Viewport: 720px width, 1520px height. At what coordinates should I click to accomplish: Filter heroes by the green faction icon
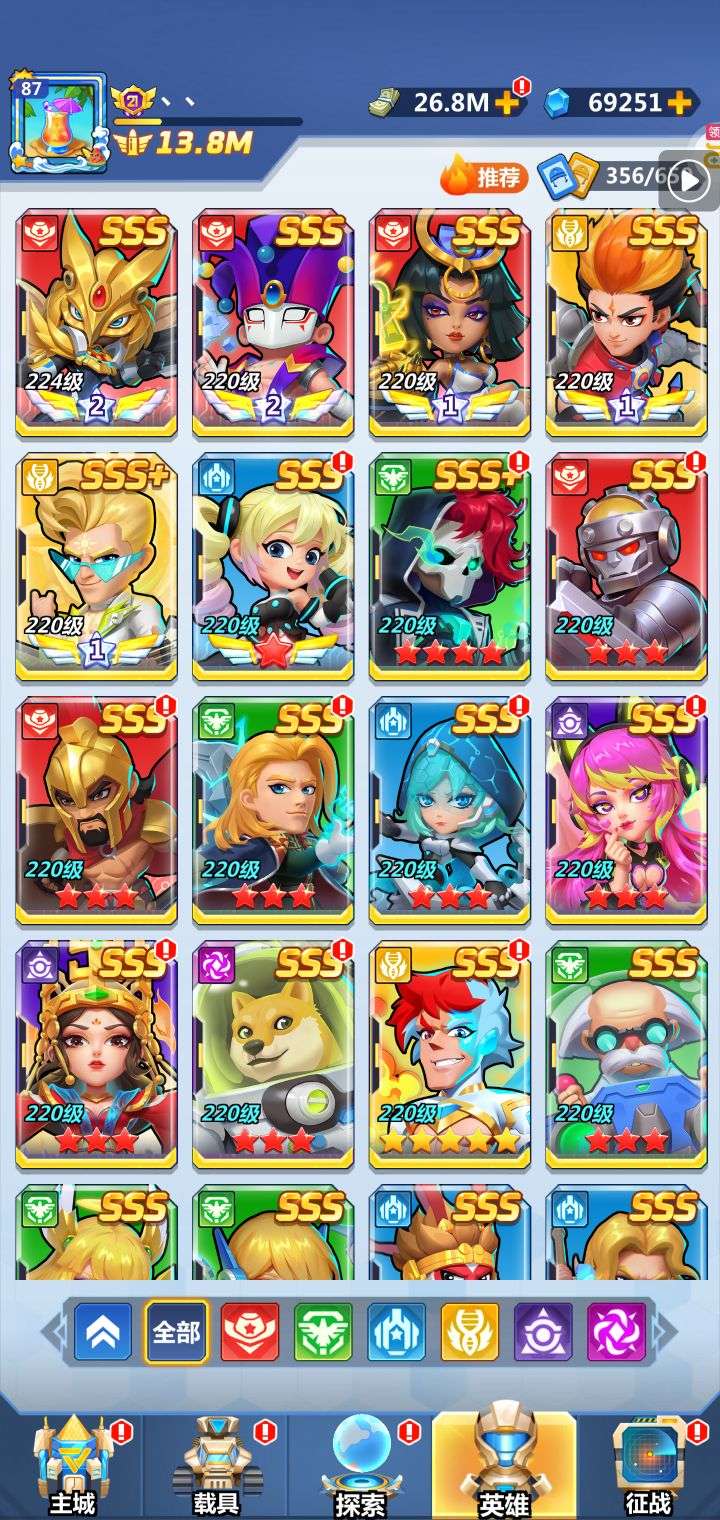[x=323, y=1332]
